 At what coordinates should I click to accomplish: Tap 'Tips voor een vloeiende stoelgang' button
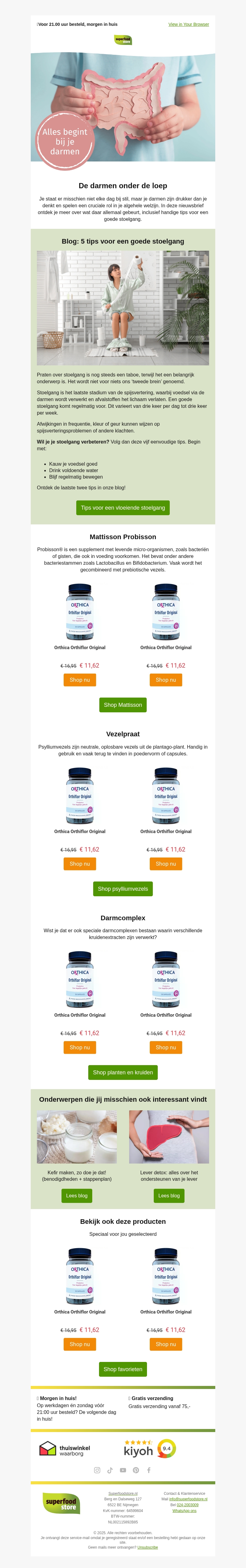pyautogui.click(x=123, y=508)
